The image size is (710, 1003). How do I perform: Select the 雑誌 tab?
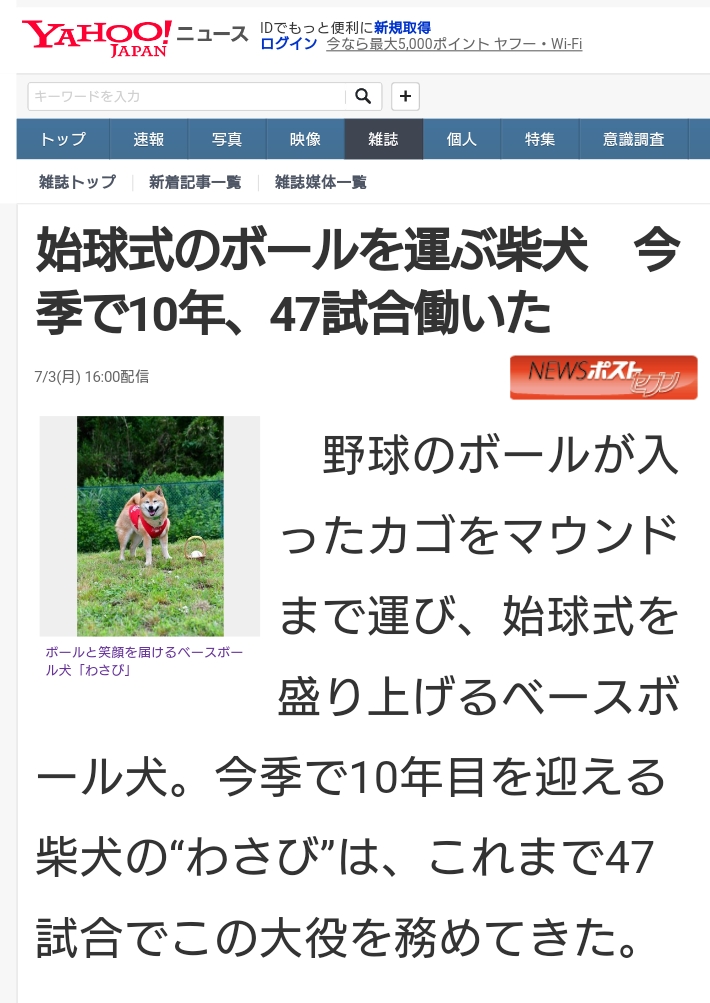(383, 139)
